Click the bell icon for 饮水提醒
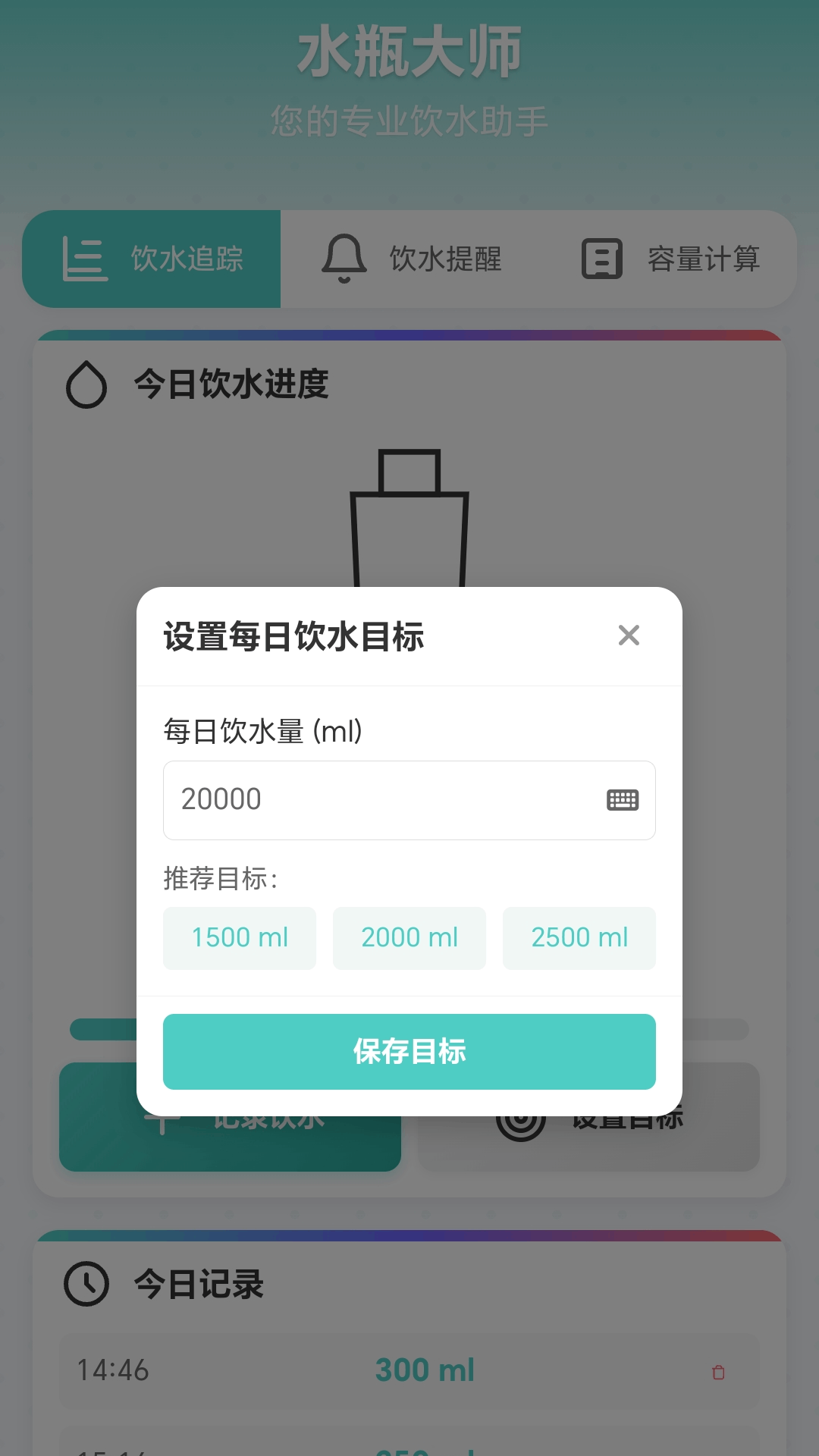 point(345,259)
